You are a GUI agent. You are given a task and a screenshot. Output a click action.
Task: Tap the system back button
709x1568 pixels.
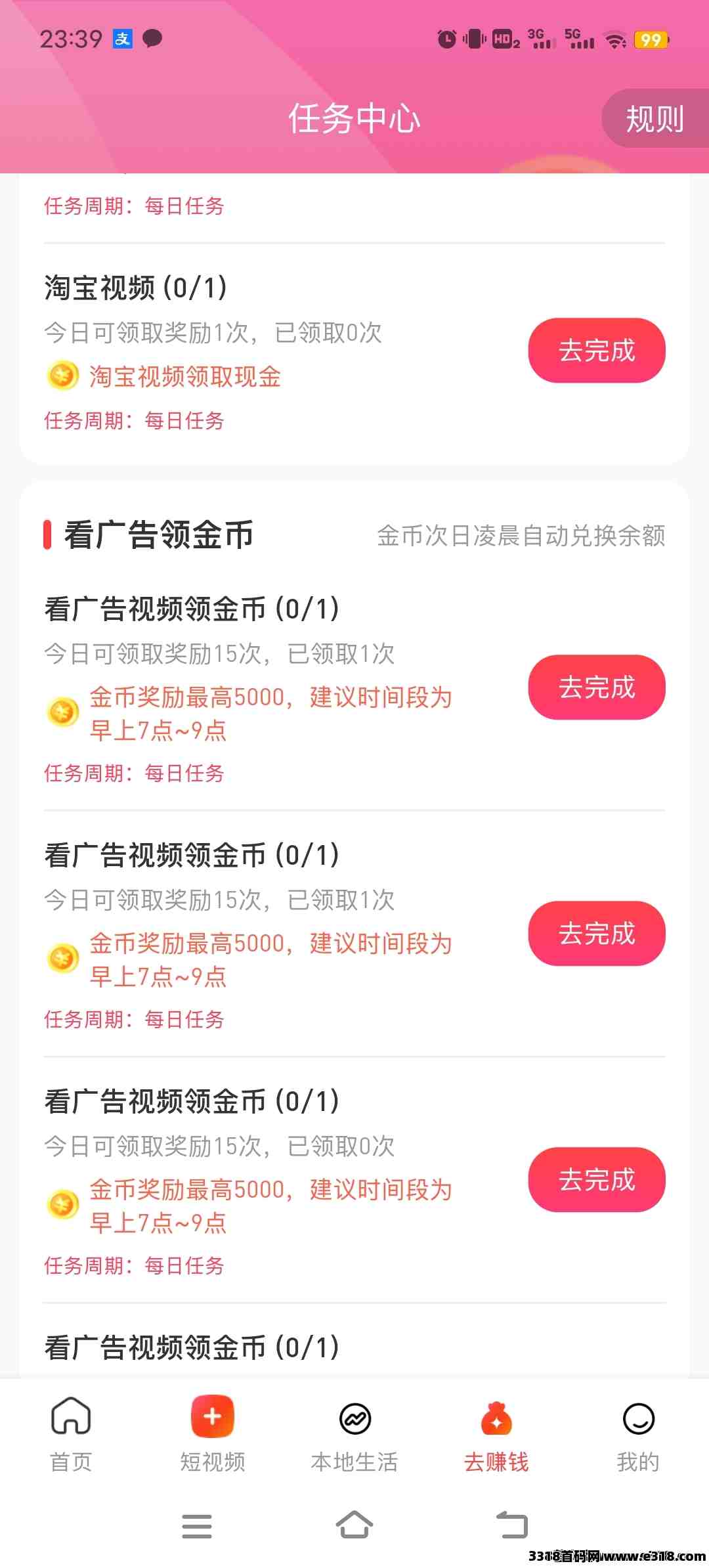(512, 1525)
